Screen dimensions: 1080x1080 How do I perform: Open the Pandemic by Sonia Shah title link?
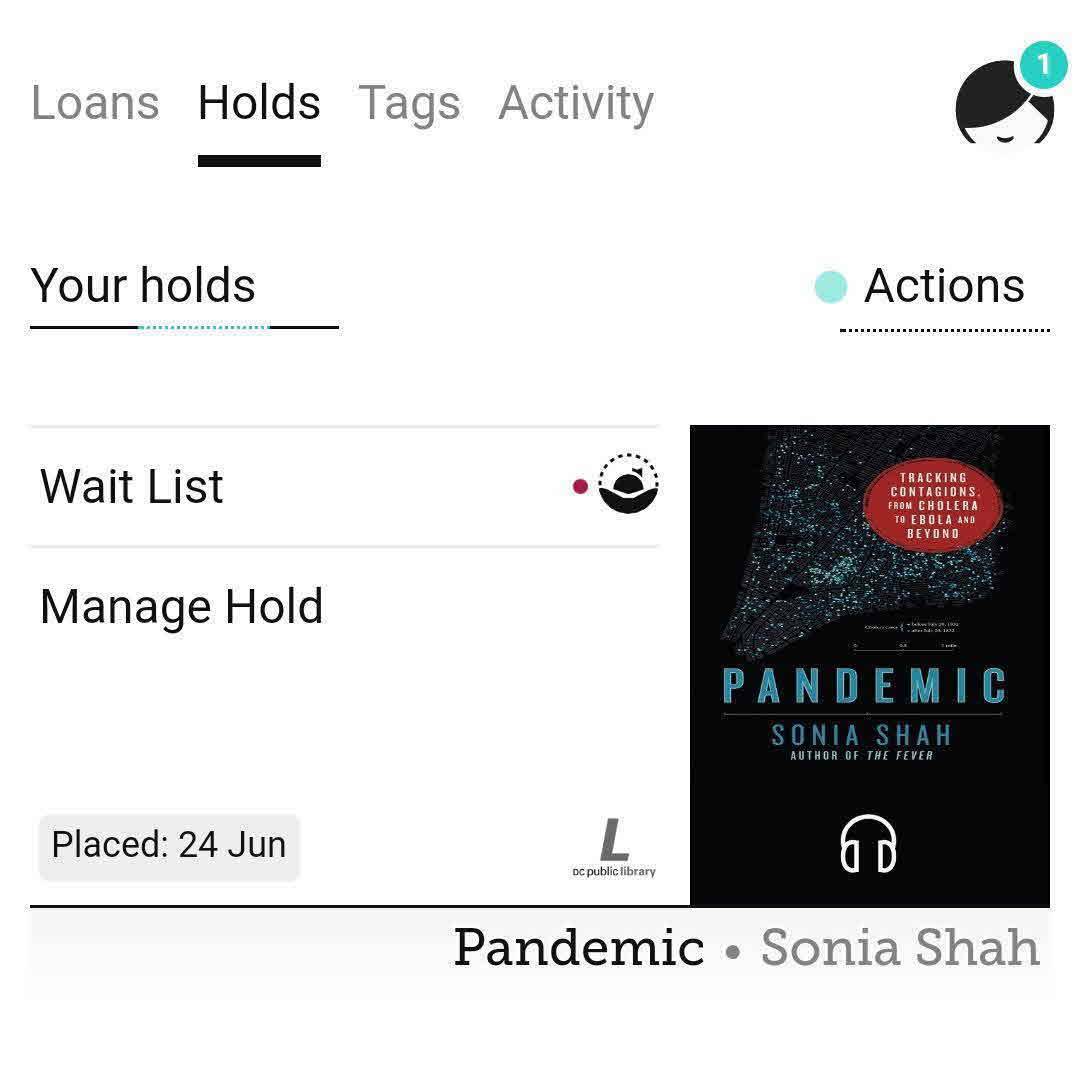click(x=745, y=947)
